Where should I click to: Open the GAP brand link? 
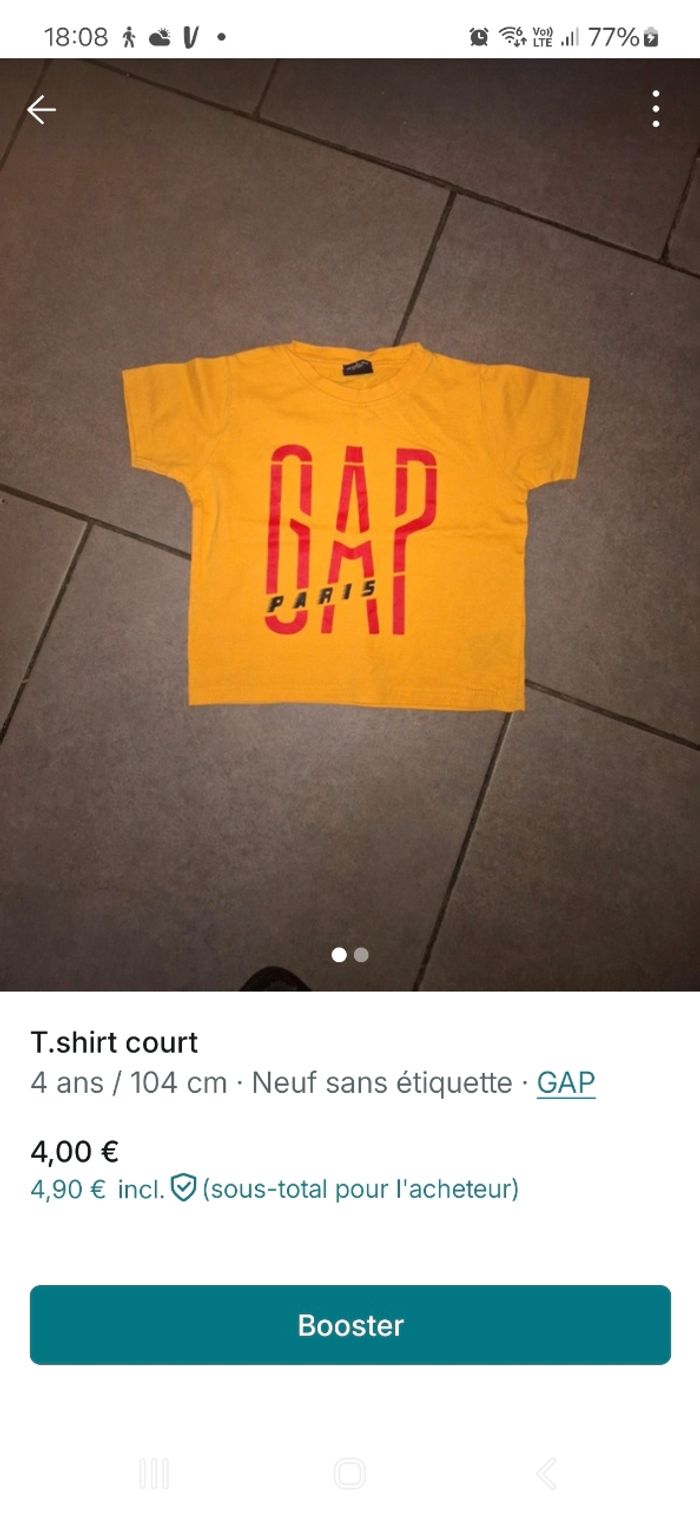[x=566, y=1083]
